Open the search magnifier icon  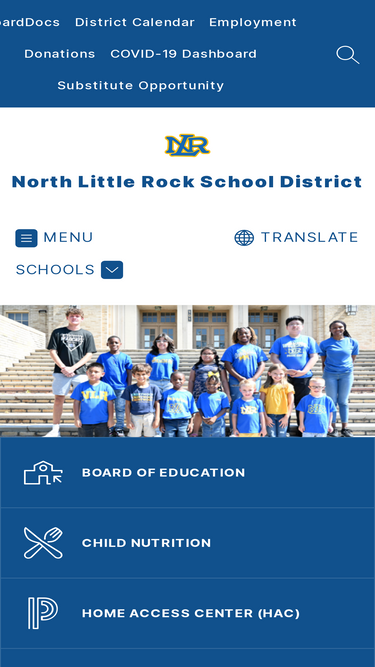point(348,55)
